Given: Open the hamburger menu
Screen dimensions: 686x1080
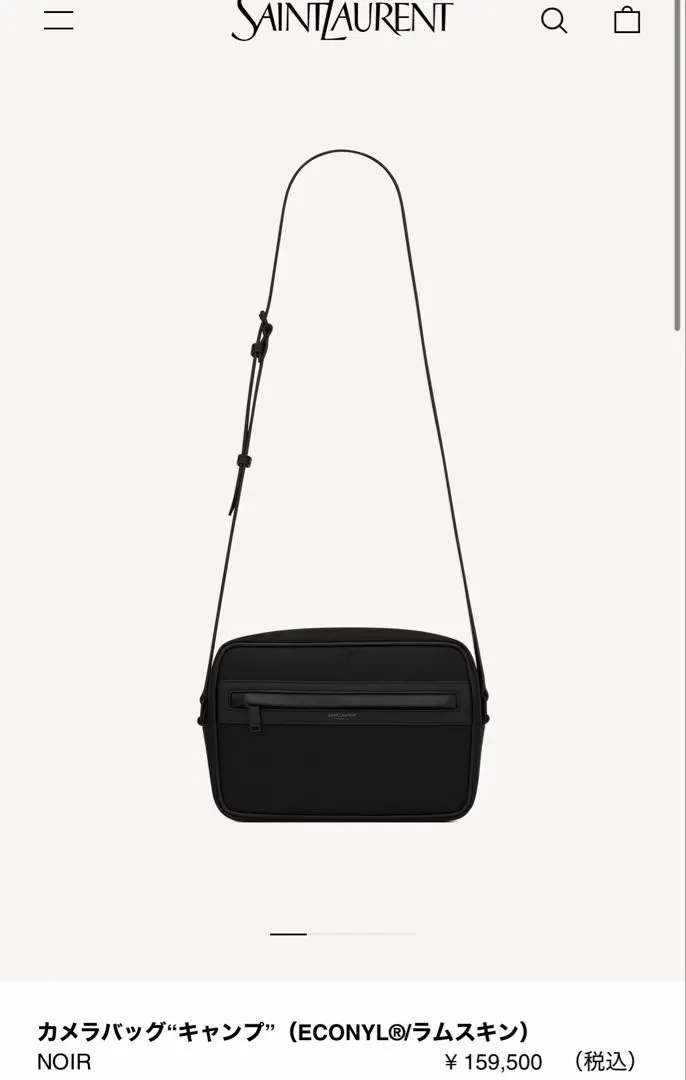Looking at the screenshot, I should click(x=59, y=20).
